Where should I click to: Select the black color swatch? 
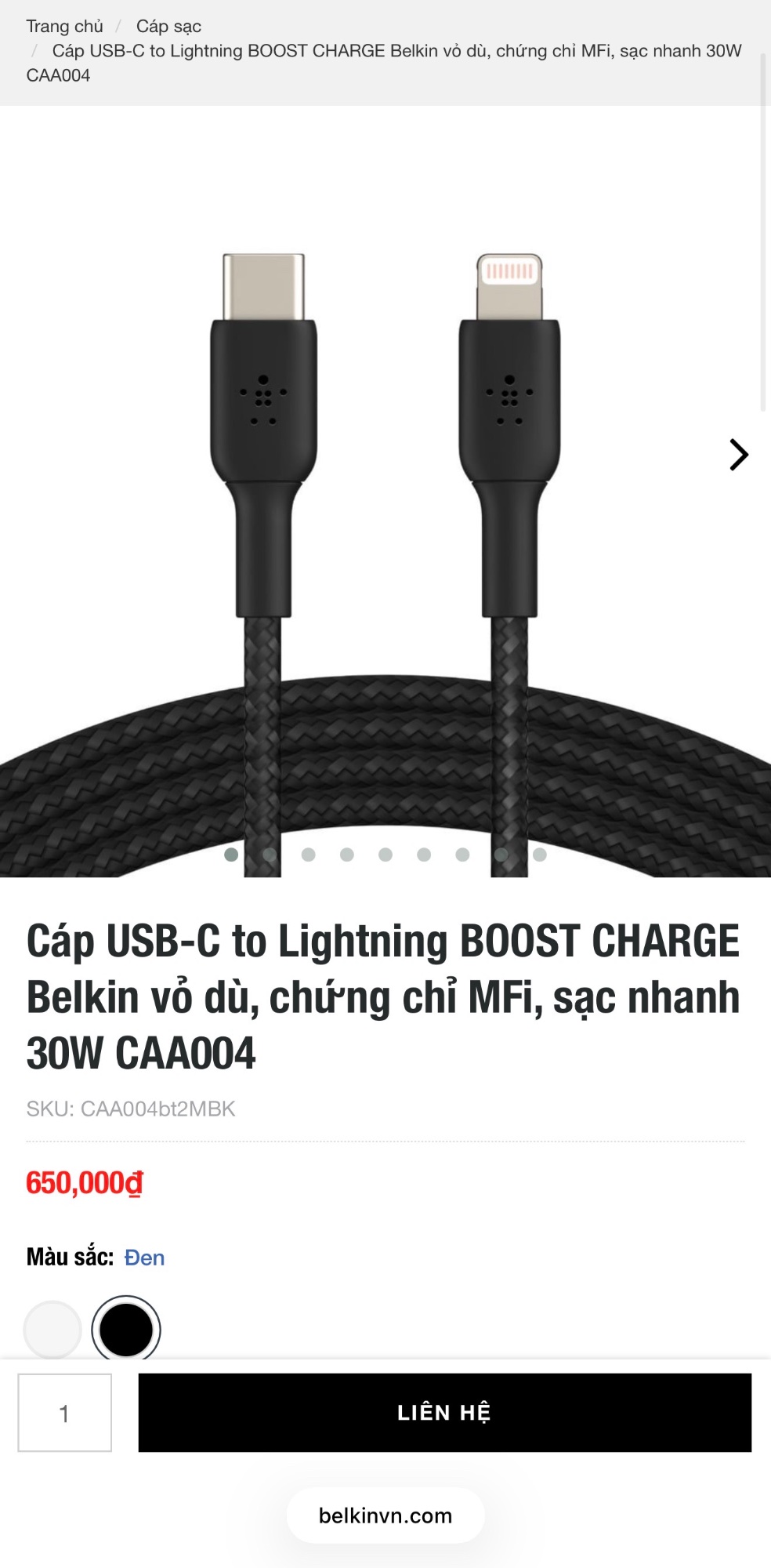pyautogui.click(x=126, y=1330)
